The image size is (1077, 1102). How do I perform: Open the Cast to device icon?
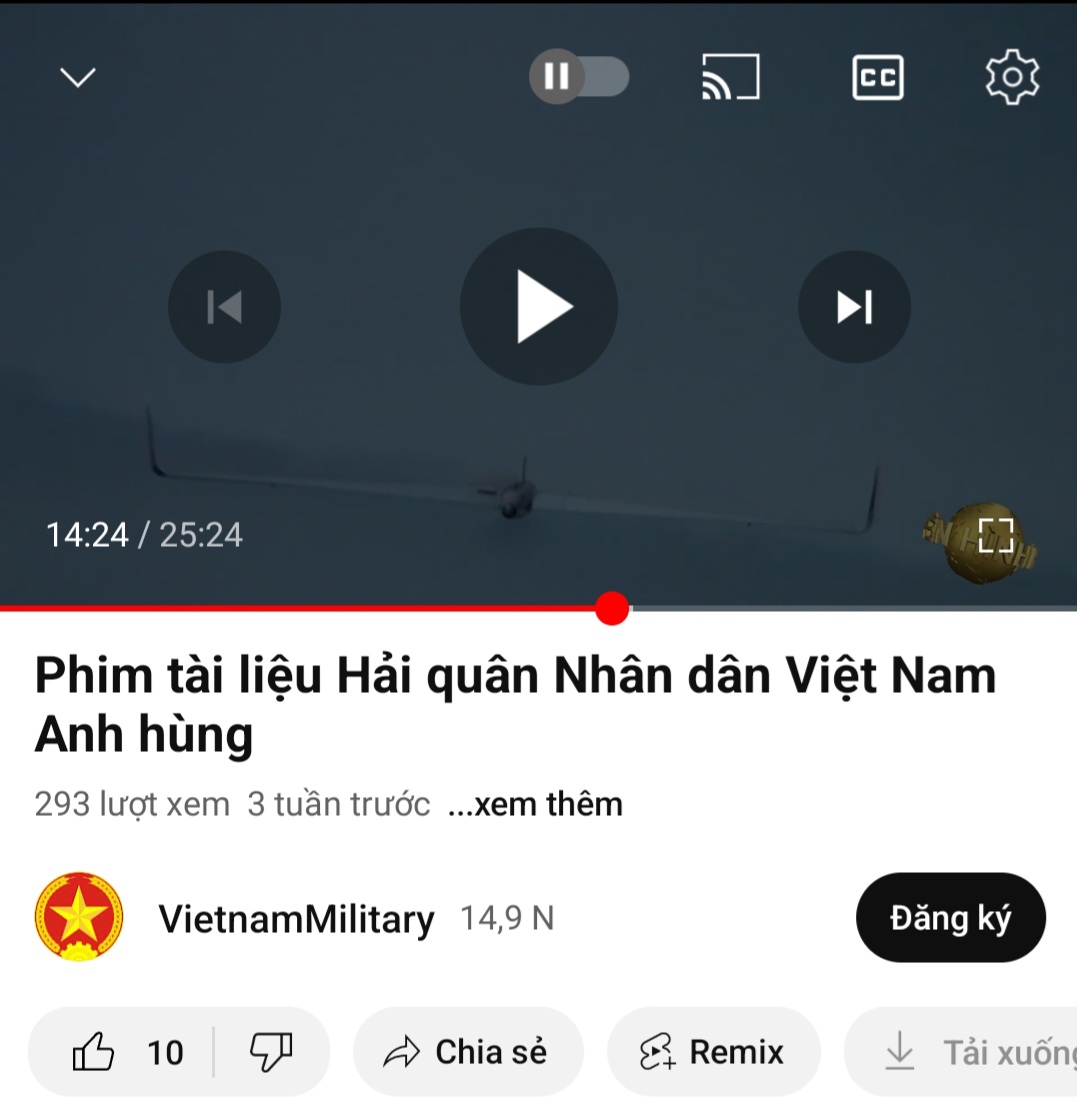pos(730,77)
